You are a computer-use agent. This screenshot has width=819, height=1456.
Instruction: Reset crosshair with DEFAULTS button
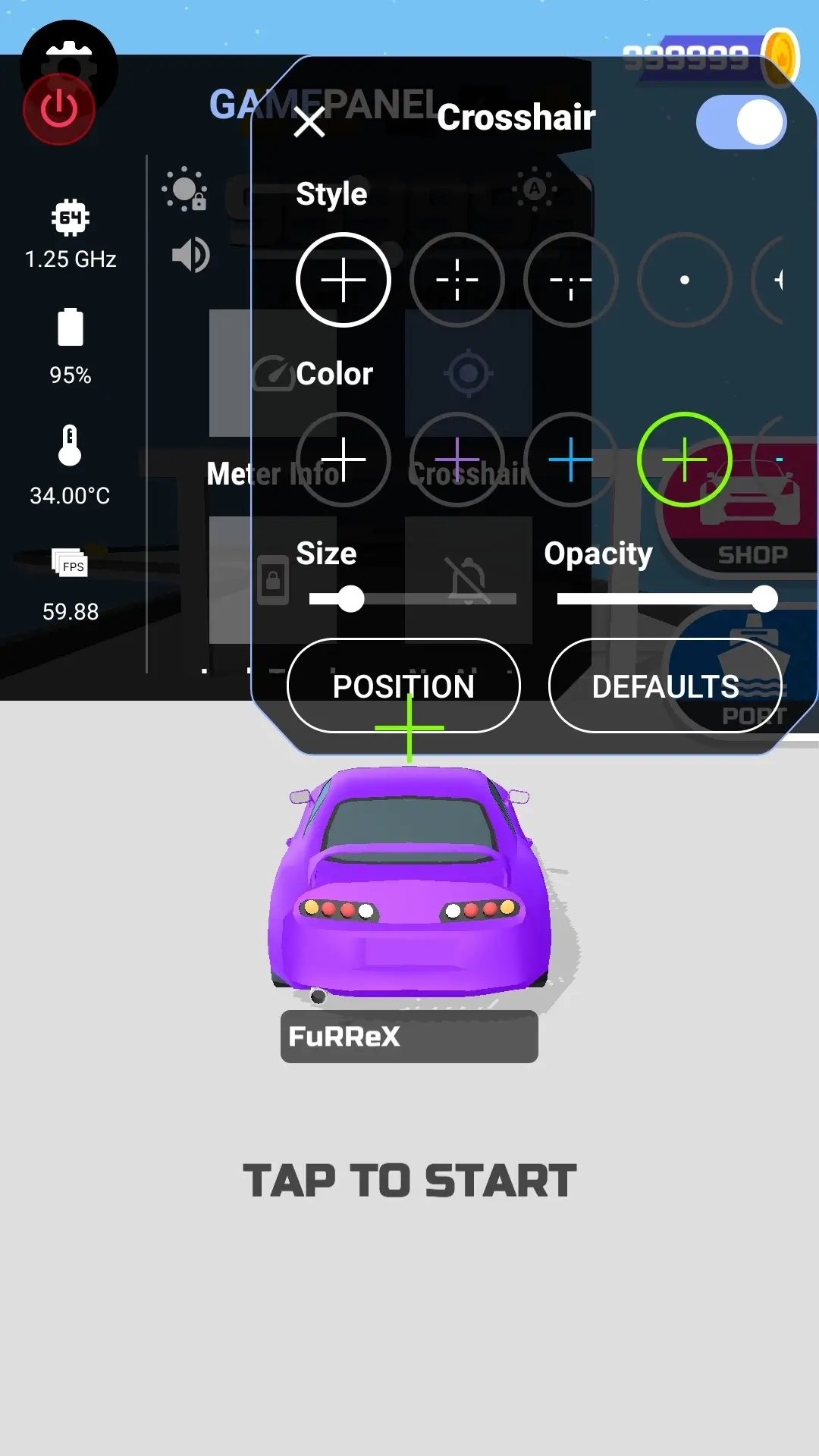coord(665,686)
